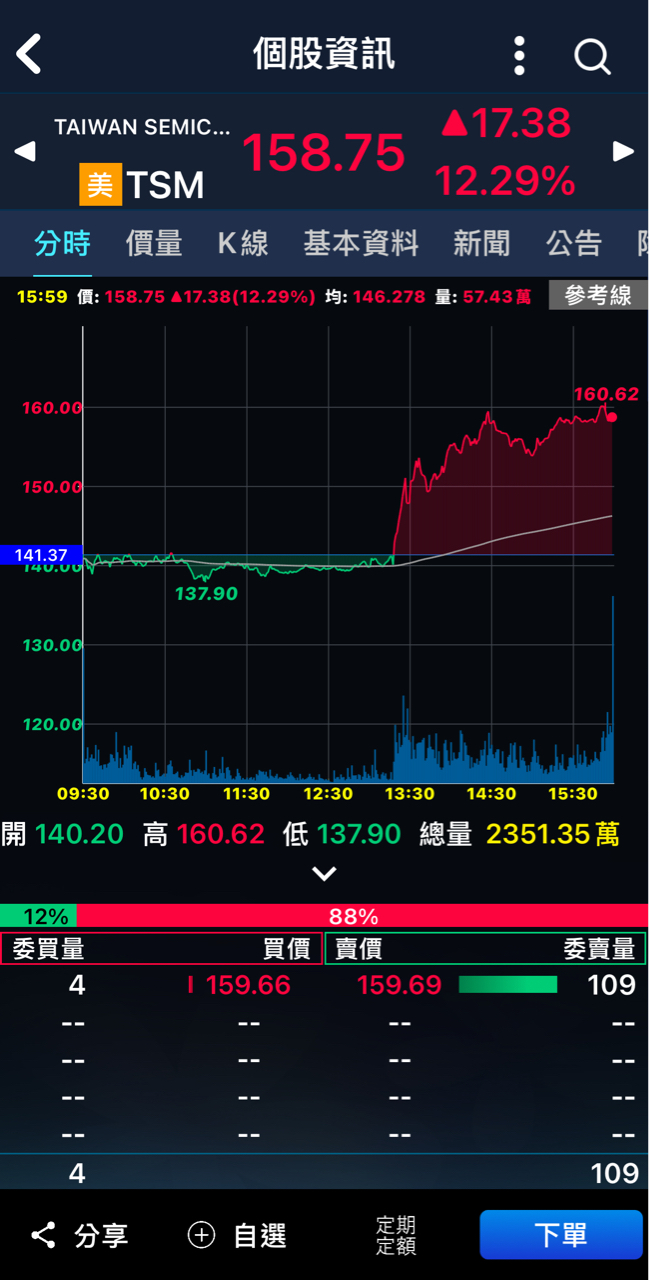Share this stock via 分享
The height and width of the screenshot is (1280, 649).
[x=80, y=1236]
